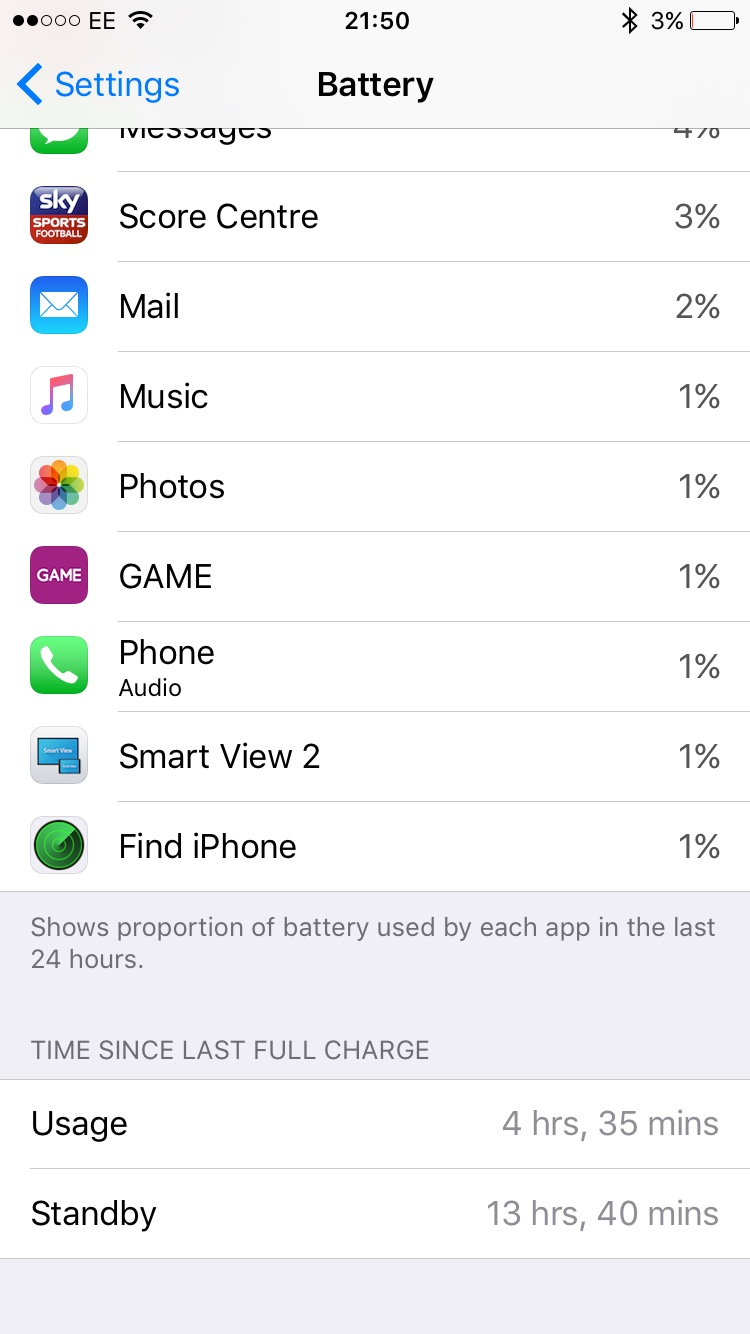The image size is (750, 1334).
Task: Show battery usage details for Mail
Action: coord(375,307)
